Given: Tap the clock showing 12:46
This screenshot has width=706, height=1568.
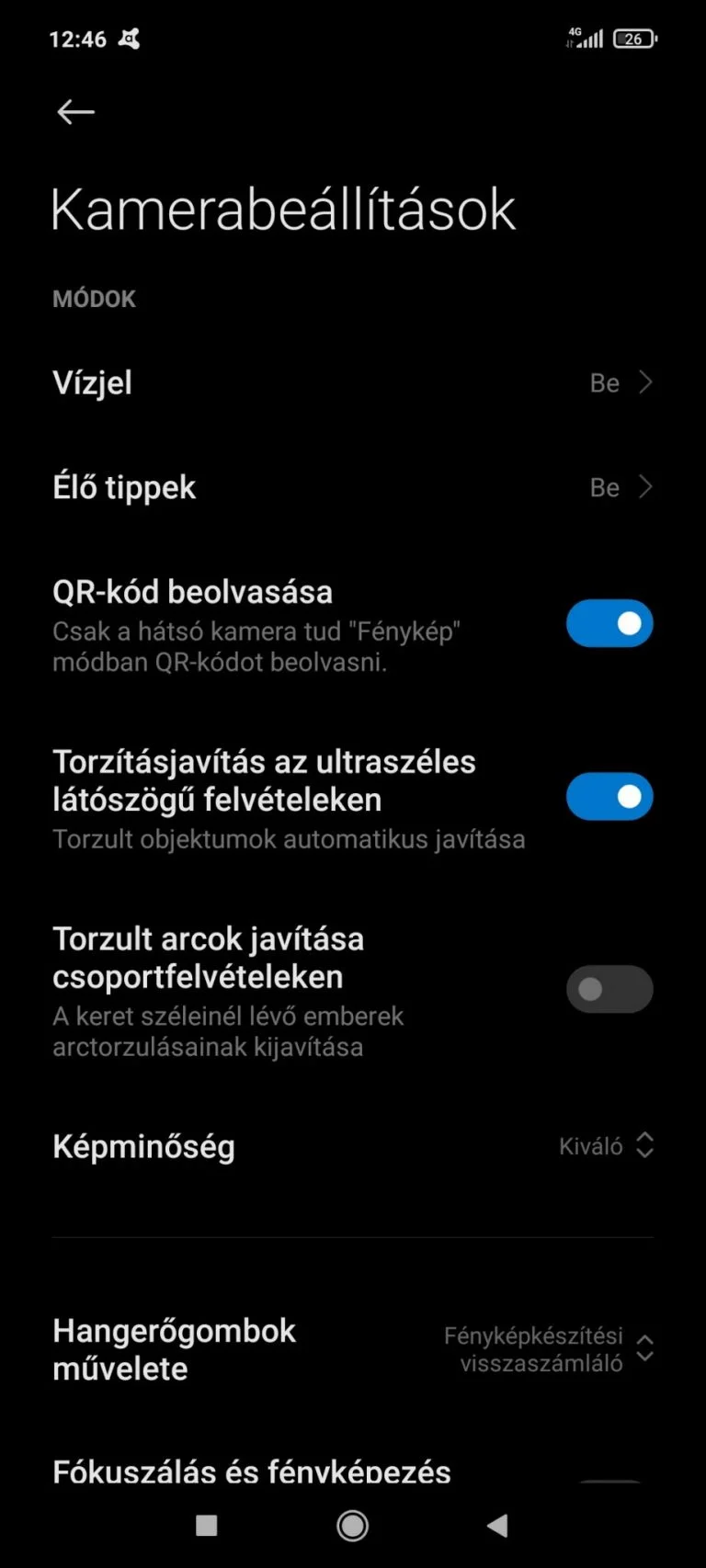Looking at the screenshot, I should (x=77, y=39).
